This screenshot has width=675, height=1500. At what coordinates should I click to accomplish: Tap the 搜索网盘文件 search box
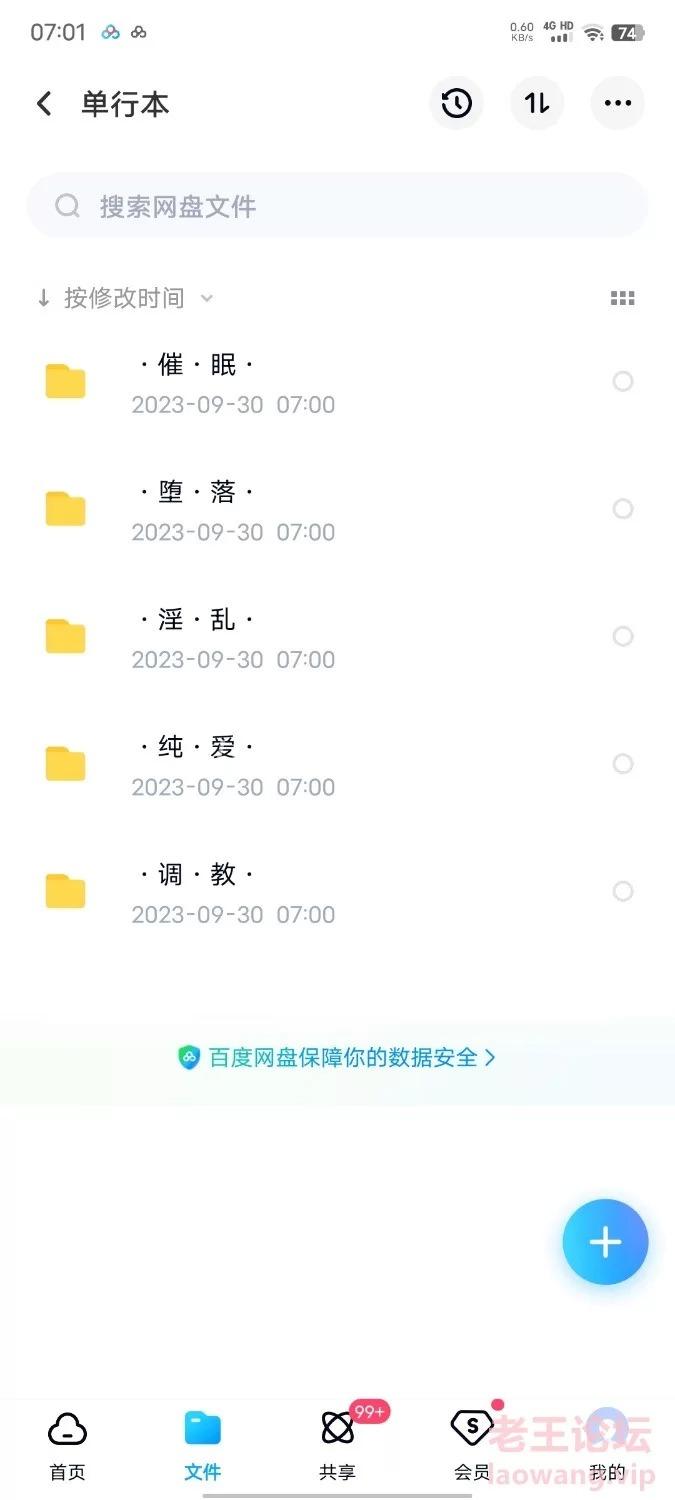pos(337,206)
